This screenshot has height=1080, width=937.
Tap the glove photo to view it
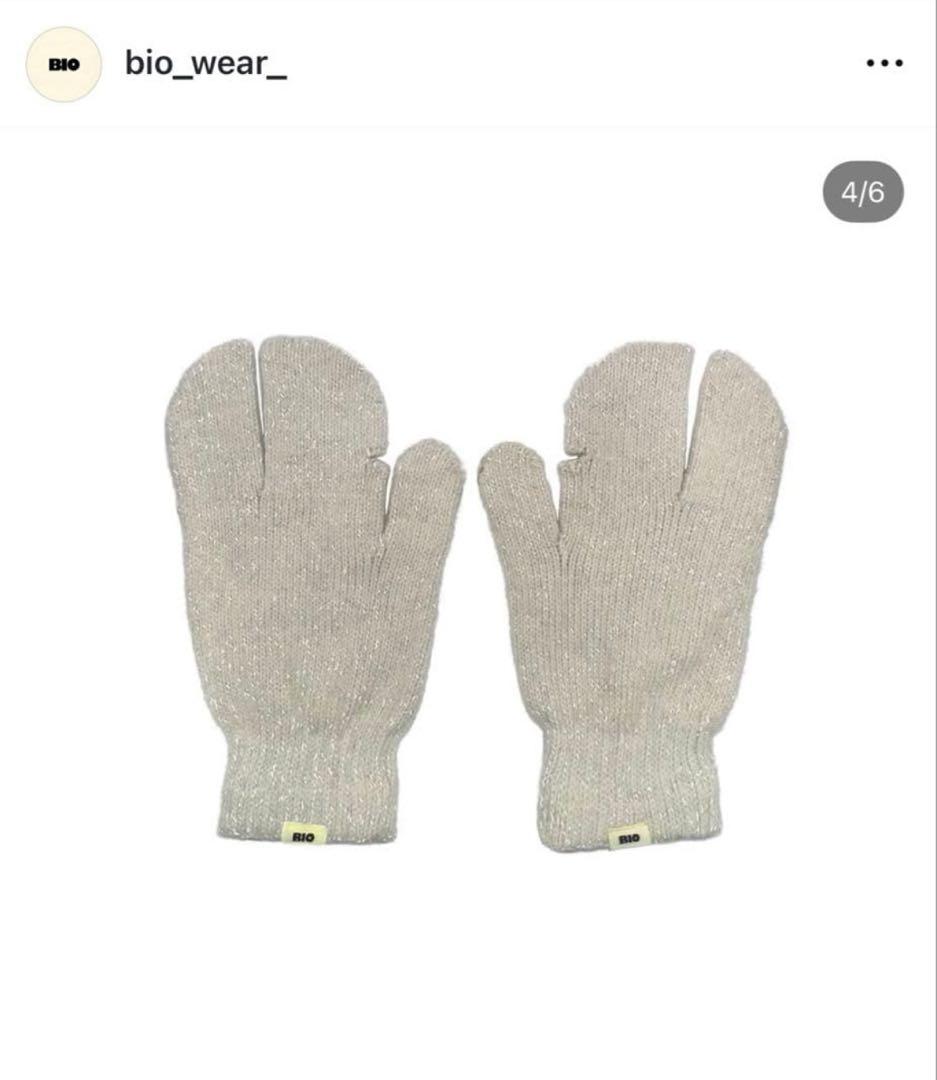[x=468, y=600]
